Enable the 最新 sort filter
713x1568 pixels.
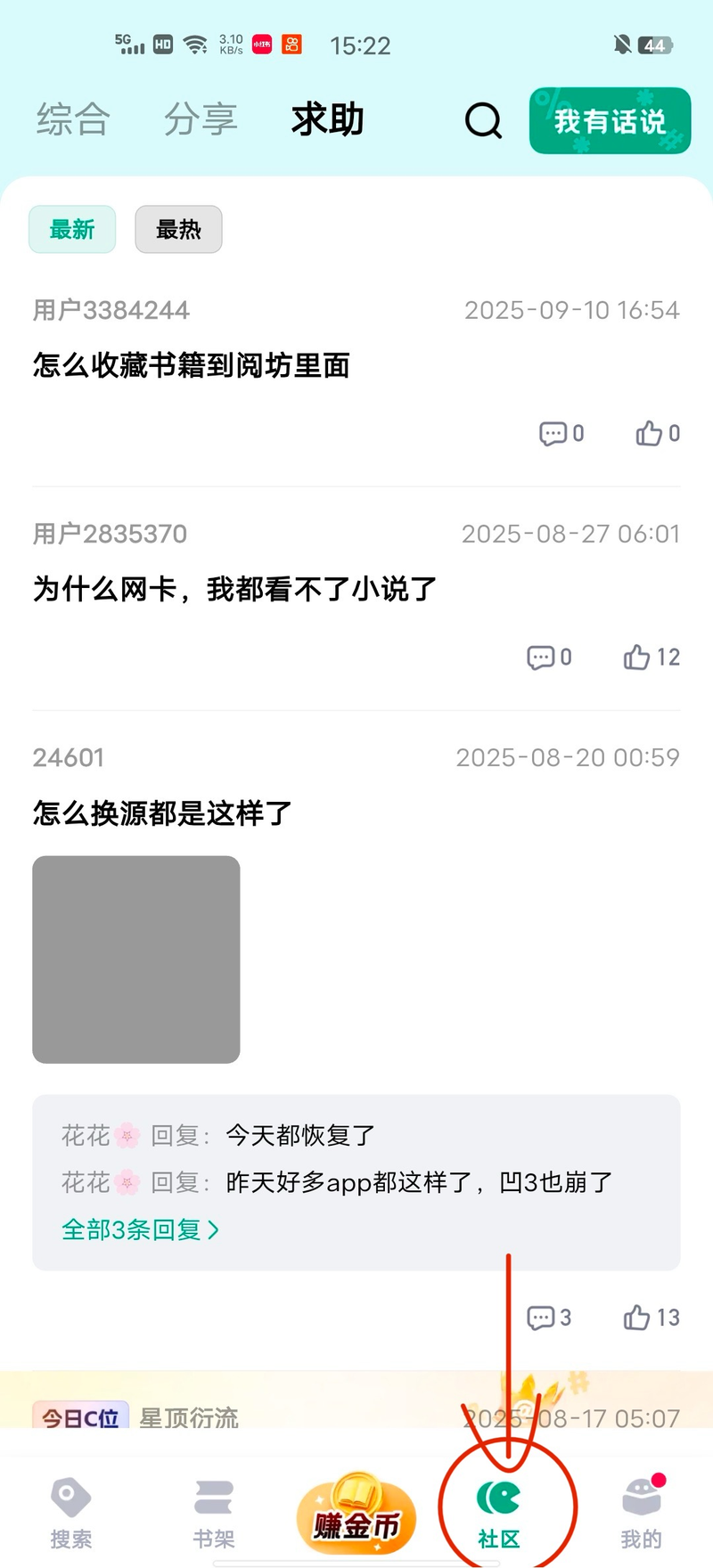72,229
